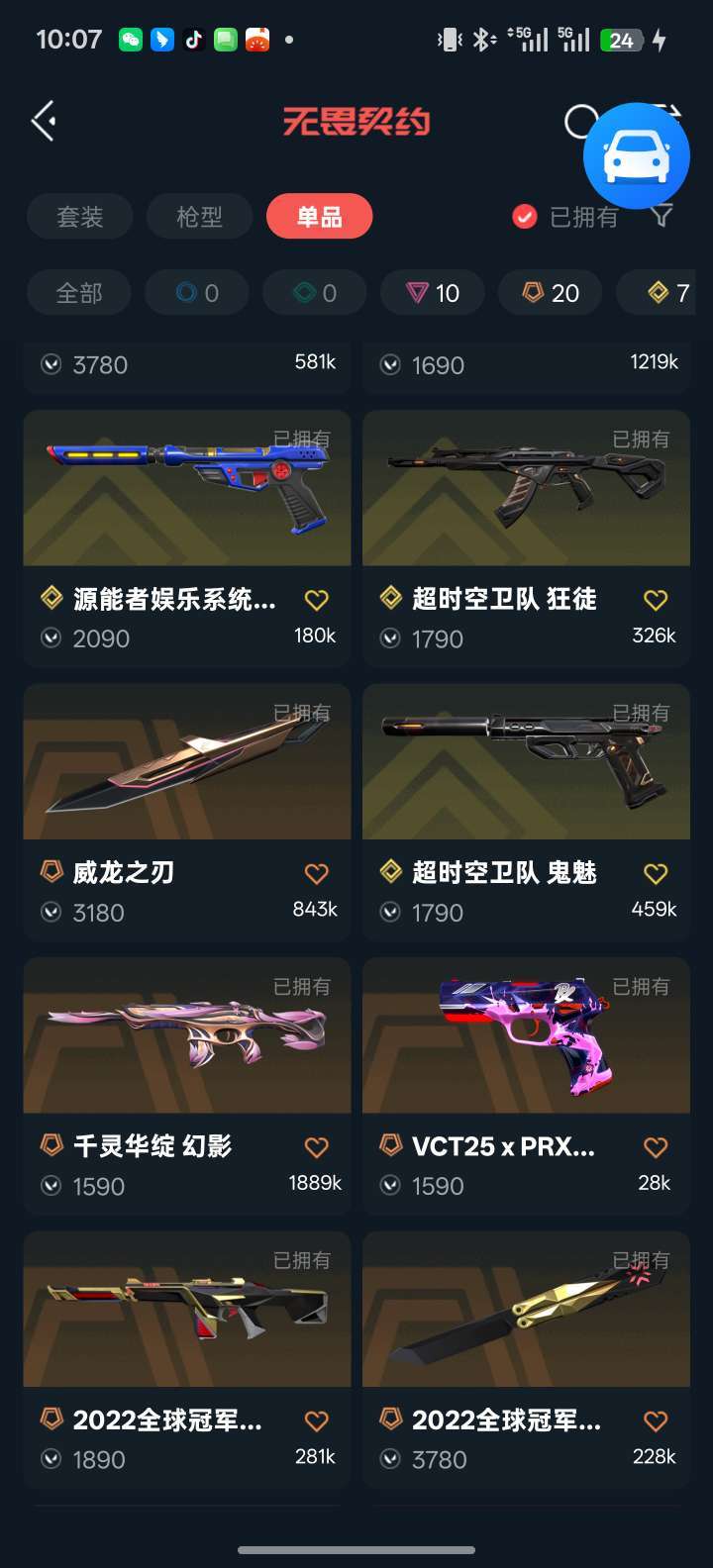Toggle the 已拥有 checkbox

525,217
